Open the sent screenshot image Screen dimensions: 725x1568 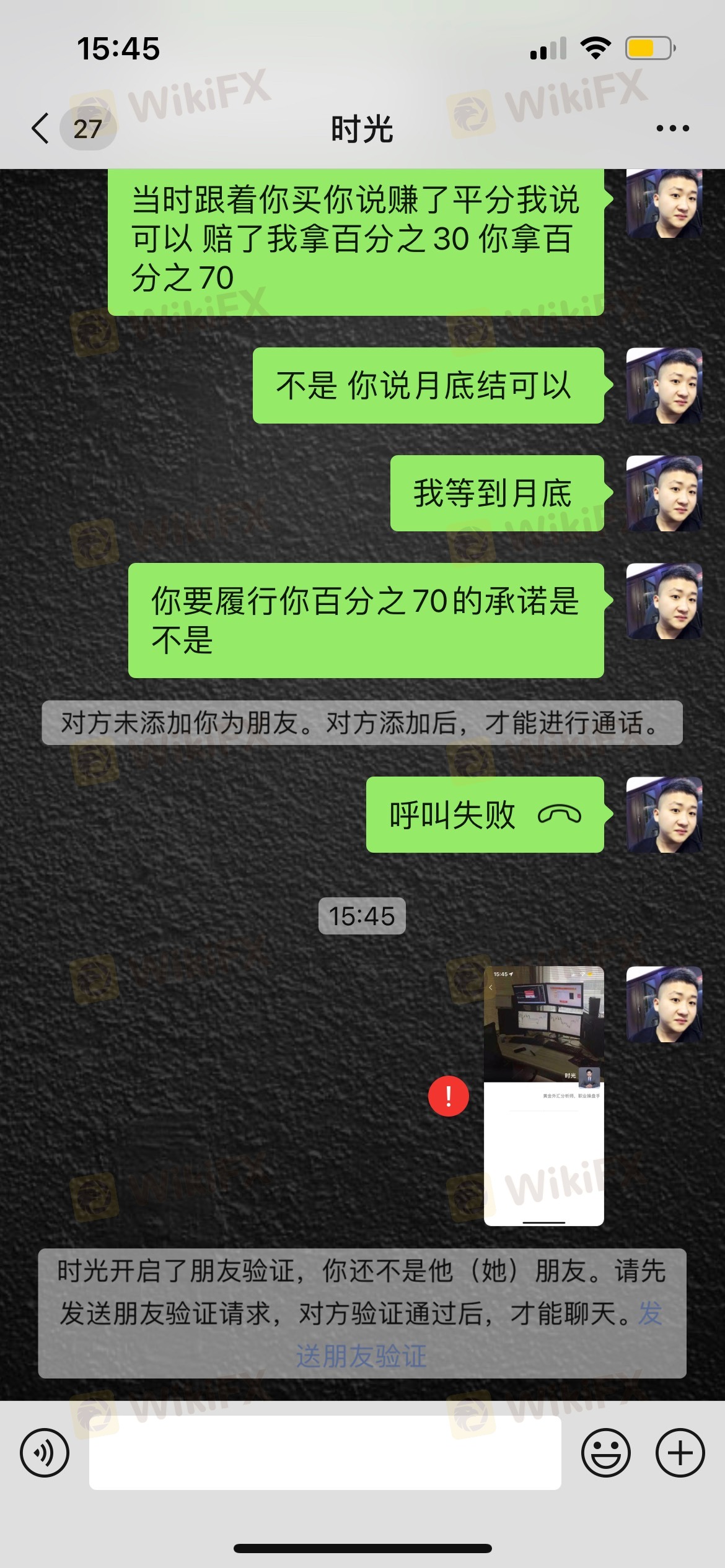click(x=543, y=1095)
